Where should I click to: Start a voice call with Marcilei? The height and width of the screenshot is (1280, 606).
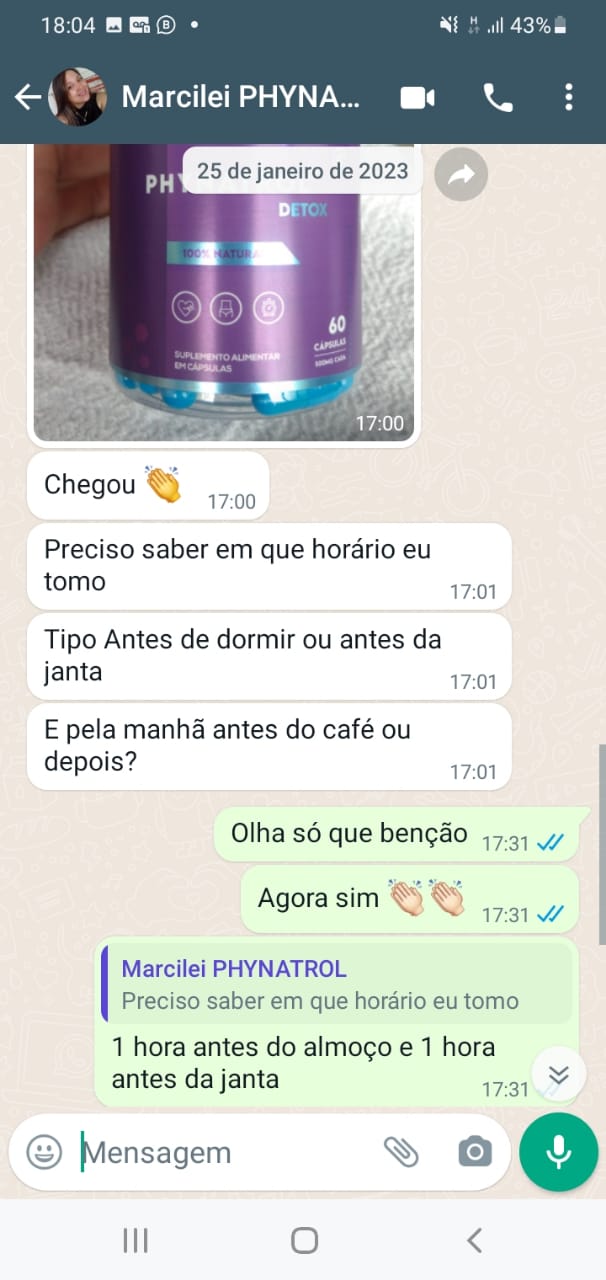[497, 97]
